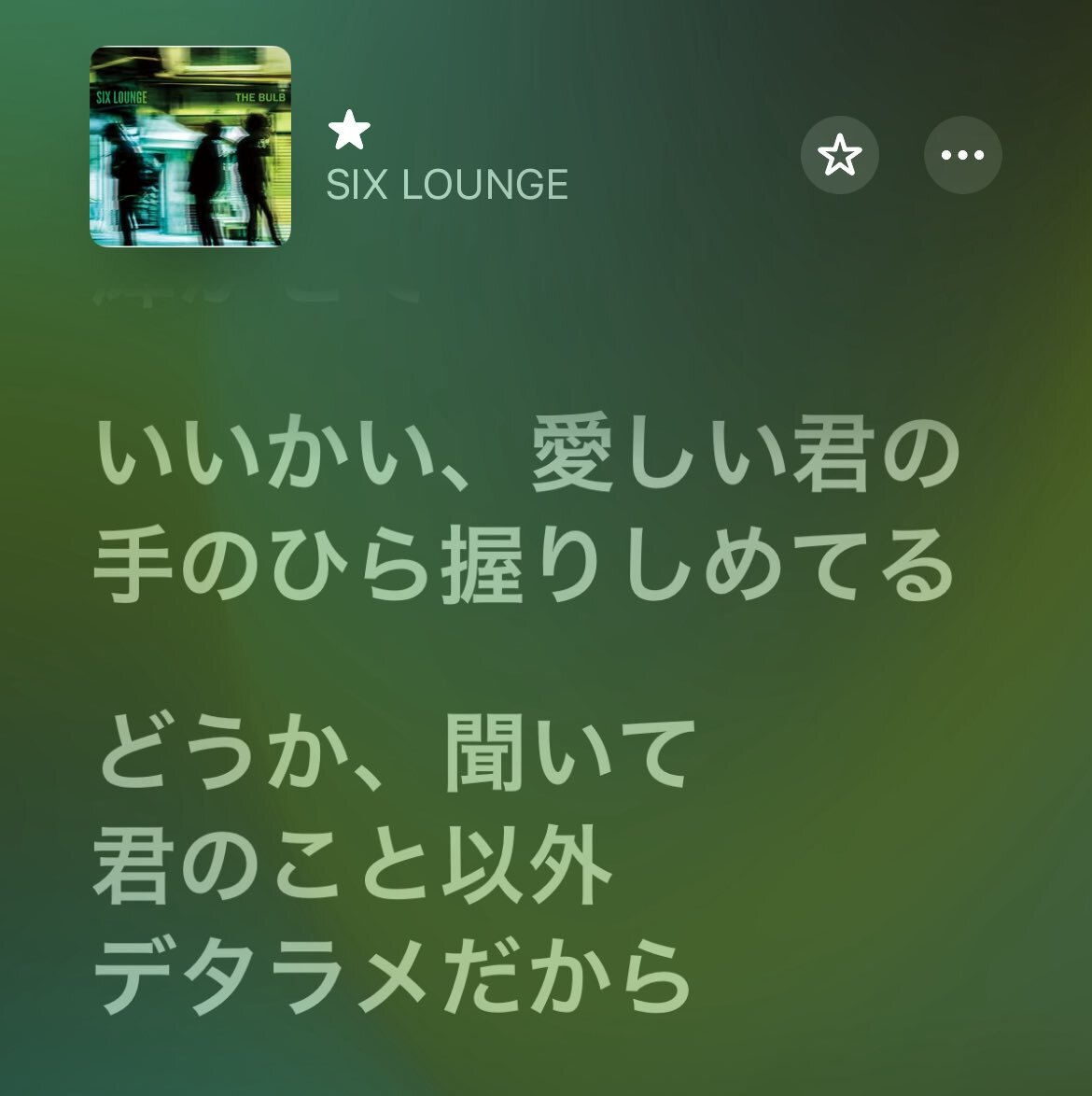
Task: Open the SIX LOUNGE artist name
Action: coord(447,185)
